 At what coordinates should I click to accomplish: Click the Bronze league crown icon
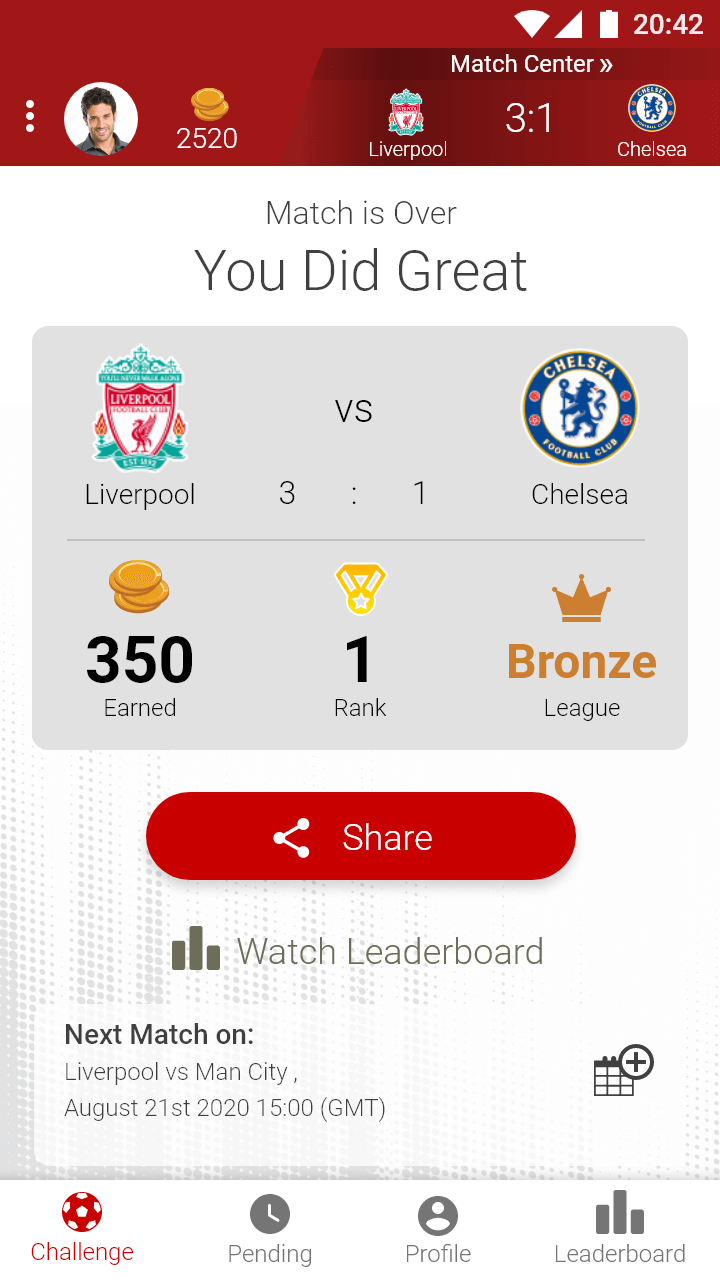[581, 594]
